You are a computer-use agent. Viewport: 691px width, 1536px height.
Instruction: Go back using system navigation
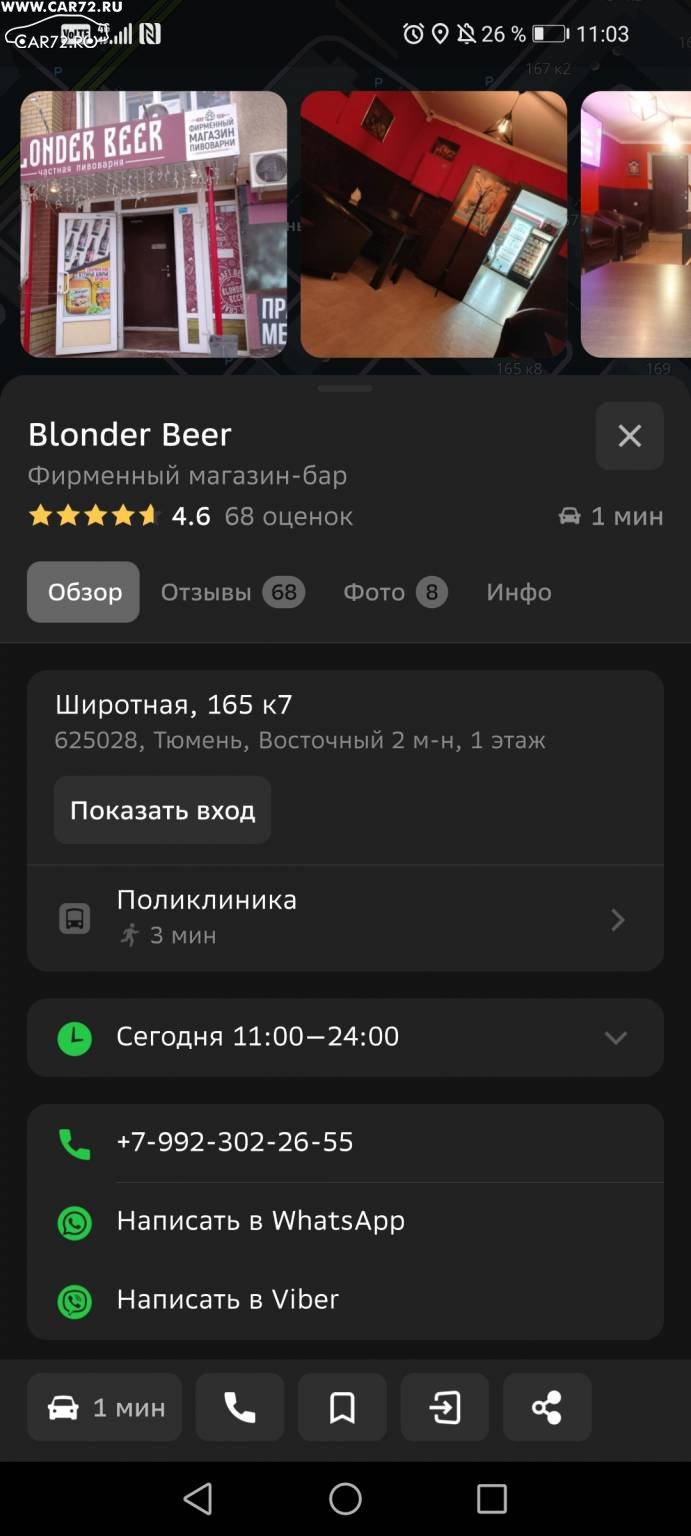tap(198, 1498)
